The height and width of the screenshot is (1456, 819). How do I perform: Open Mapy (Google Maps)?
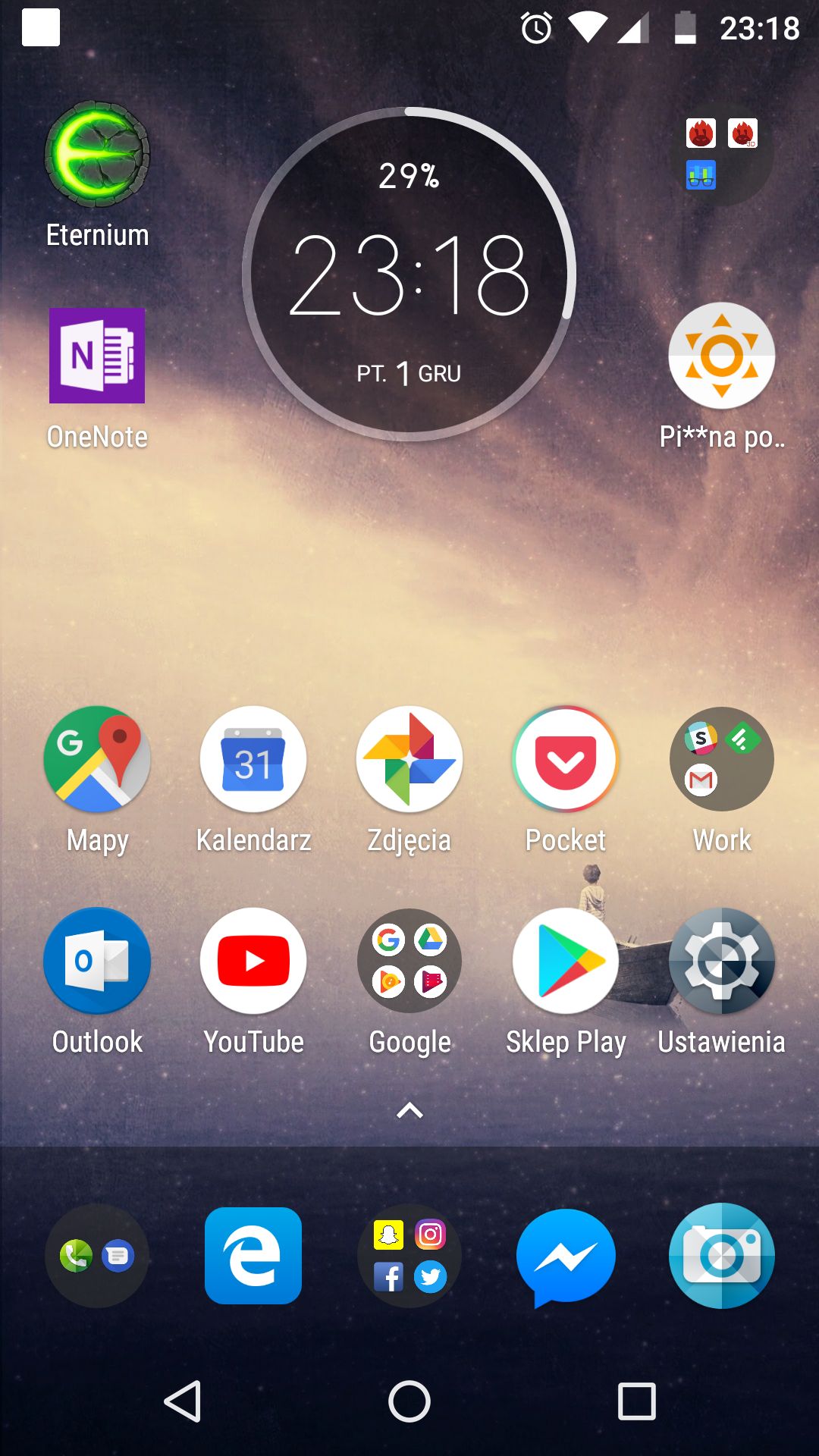pyautogui.click(x=97, y=759)
